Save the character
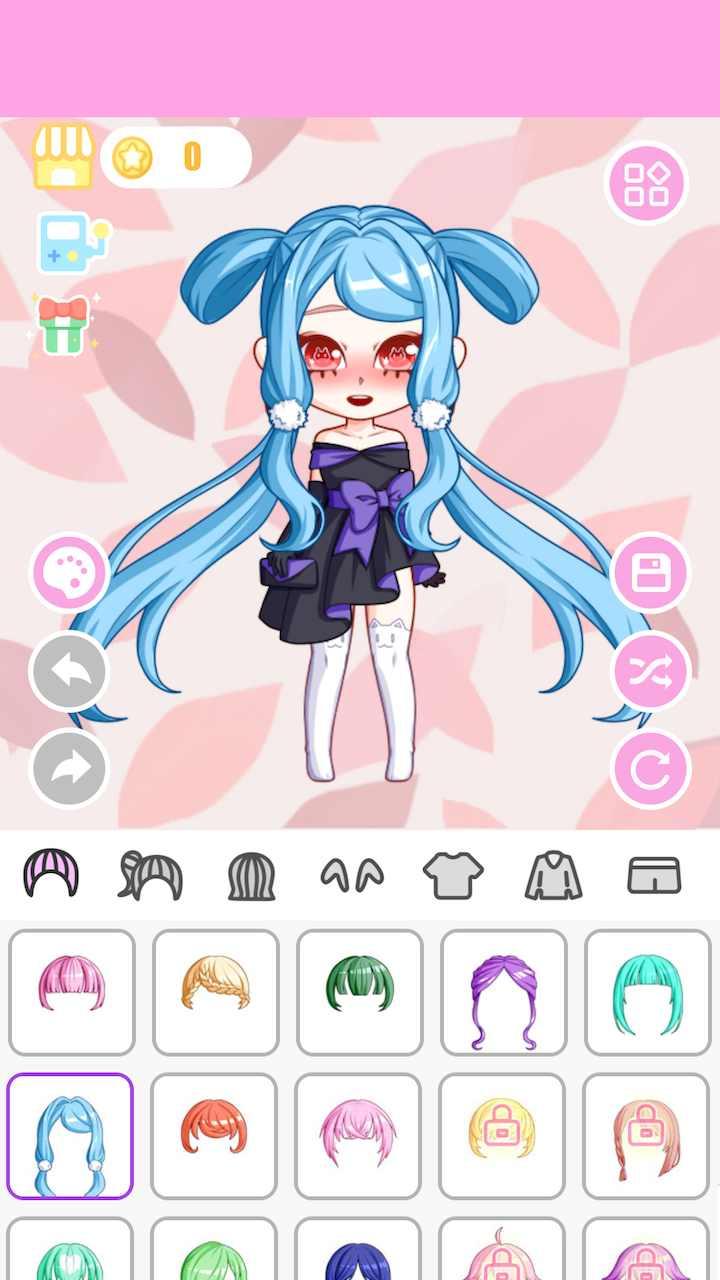 point(650,573)
